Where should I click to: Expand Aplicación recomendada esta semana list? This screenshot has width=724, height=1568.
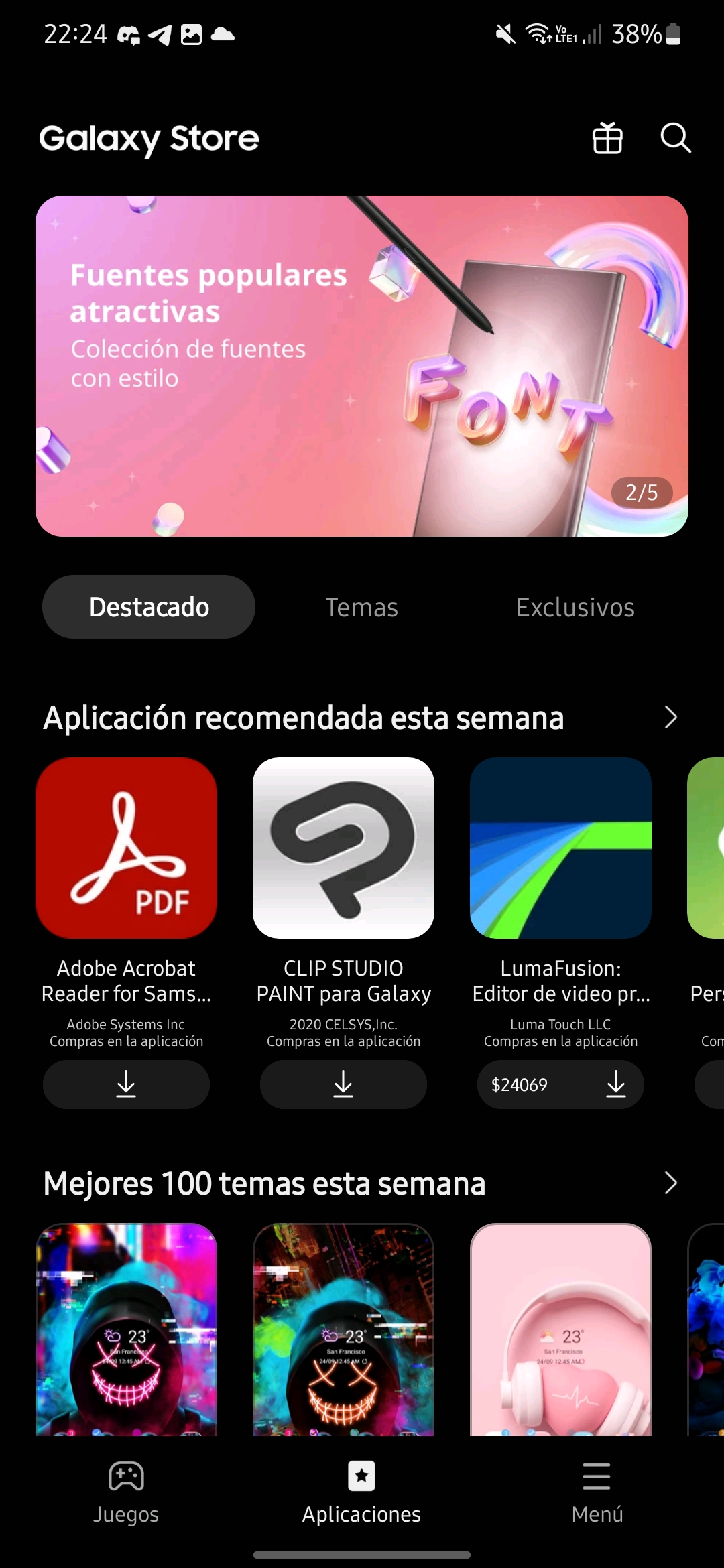670,718
